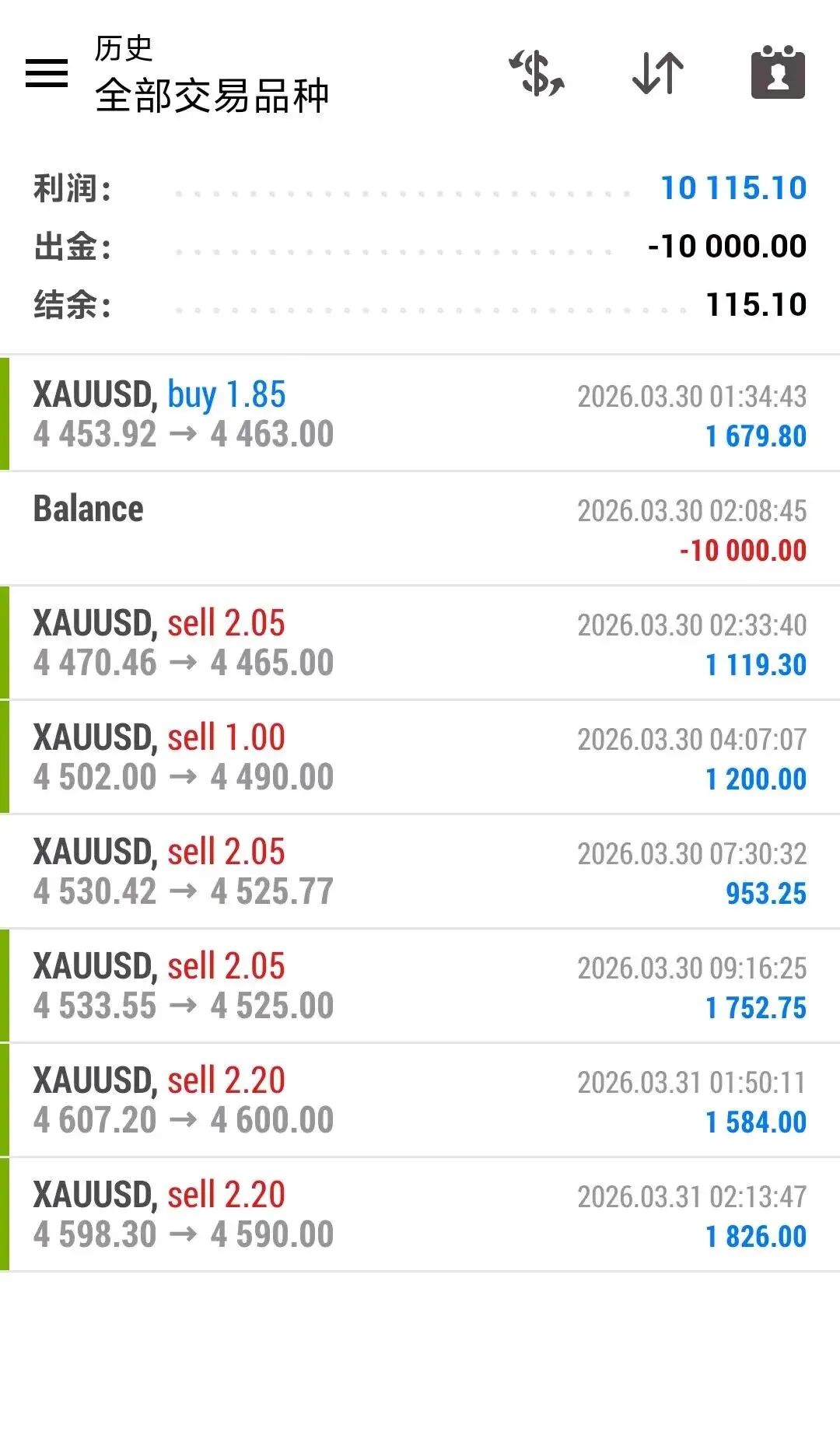
Task: Tap the sort arrows icon
Action: pos(658,73)
